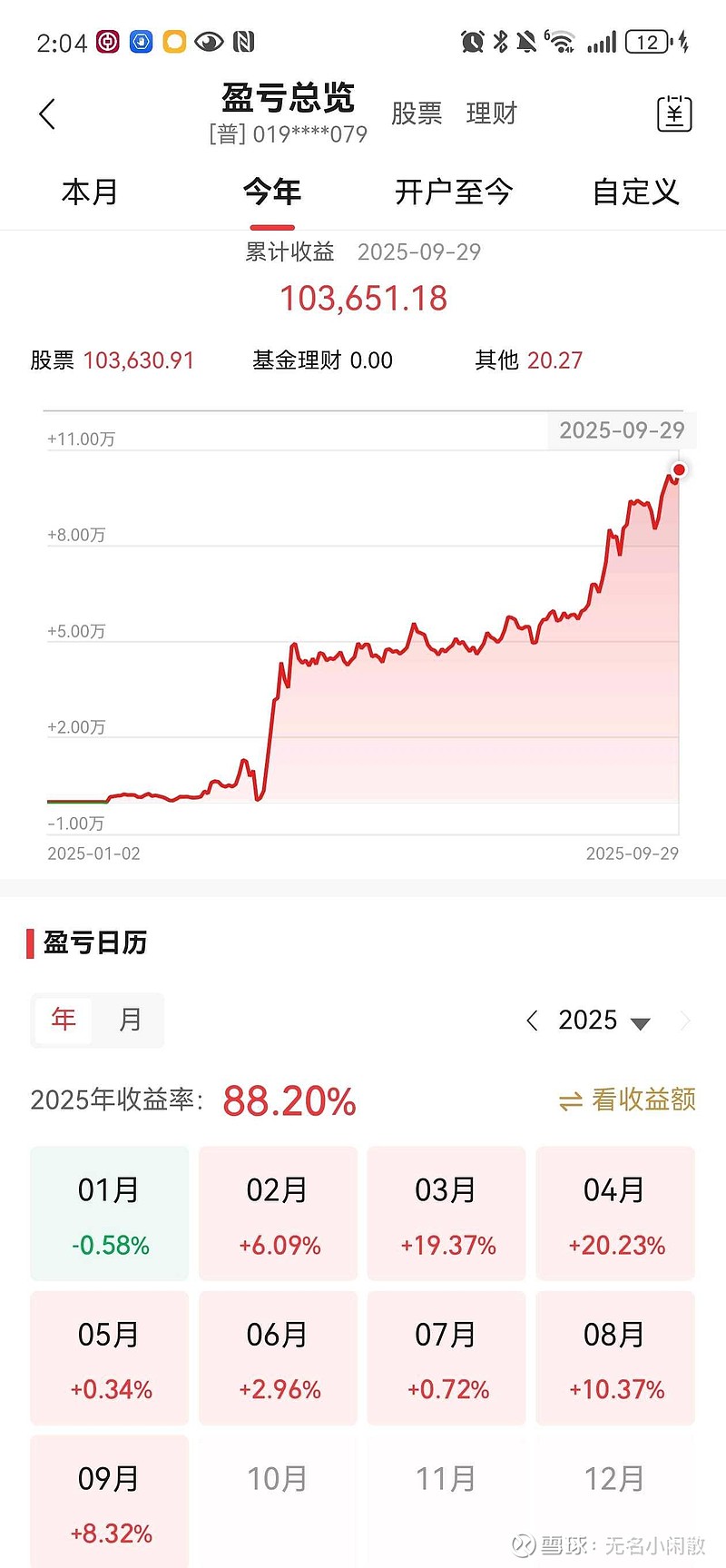
Task: Select the 今年 tab
Action: [x=271, y=192]
